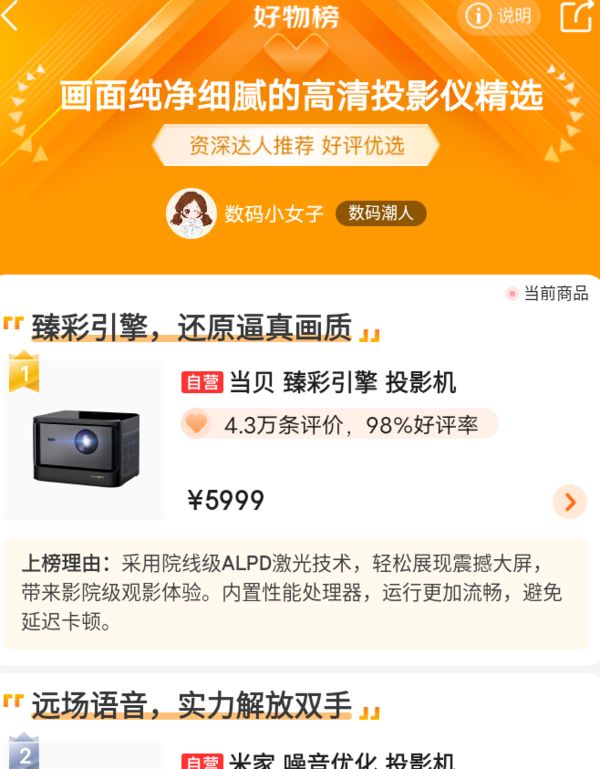Open the 说明 info button
Image resolution: width=600 pixels, height=769 pixels.
[499, 16]
